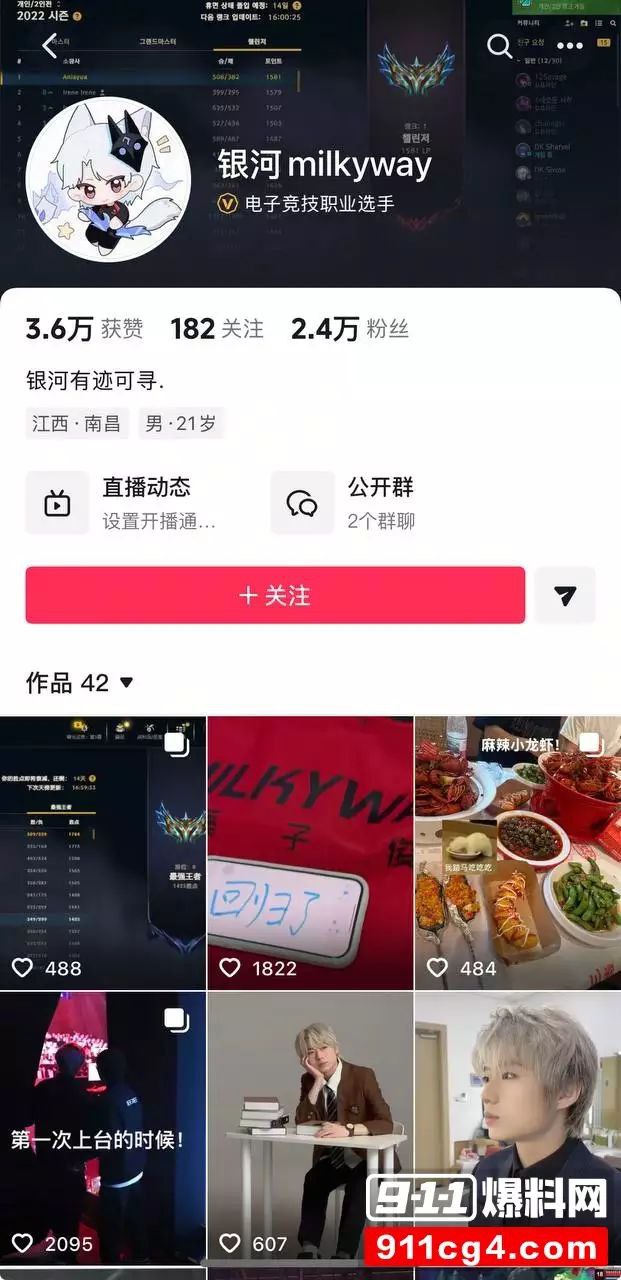621x1280 pixels.
Task: Open search on this profile
Action: [499, 46]
